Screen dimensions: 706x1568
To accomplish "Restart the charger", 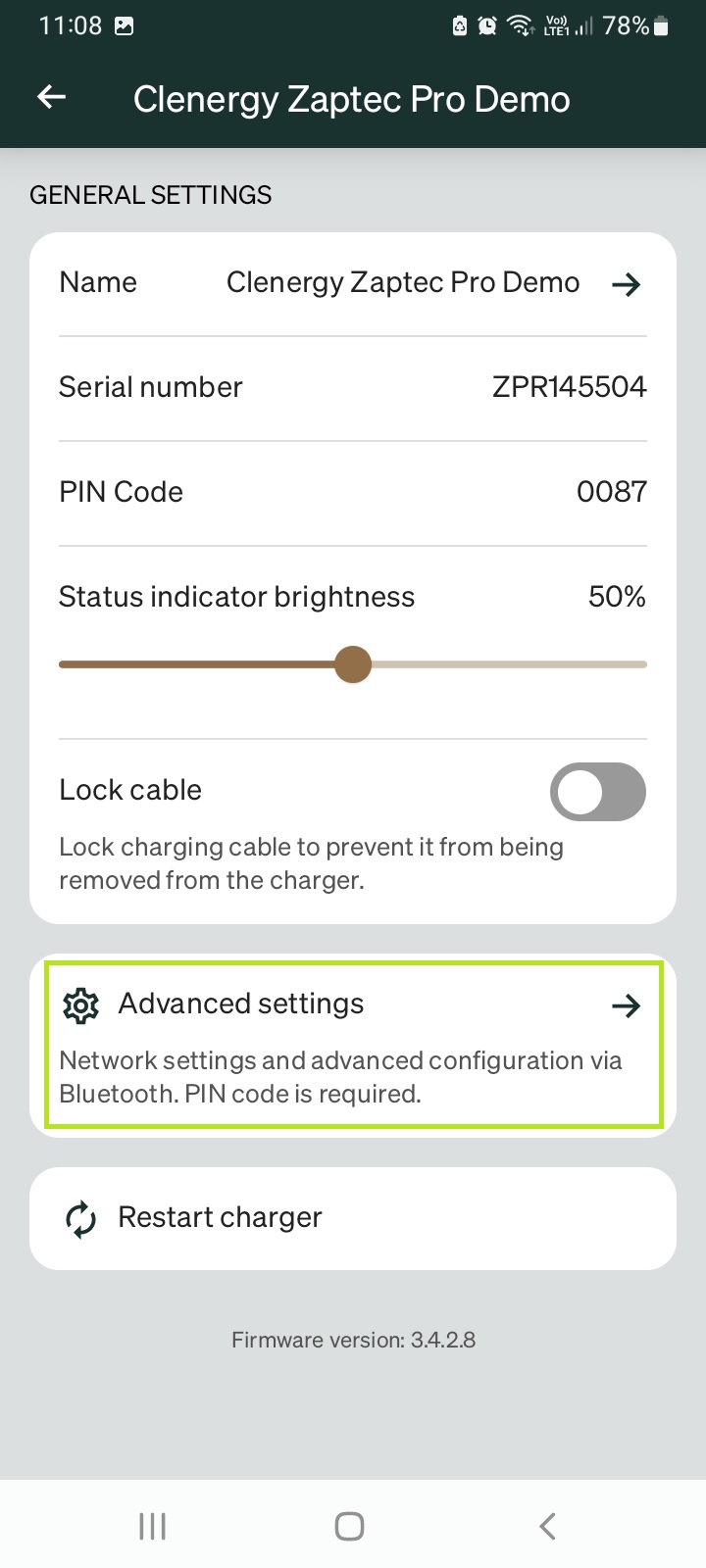I will [353, 1218].
